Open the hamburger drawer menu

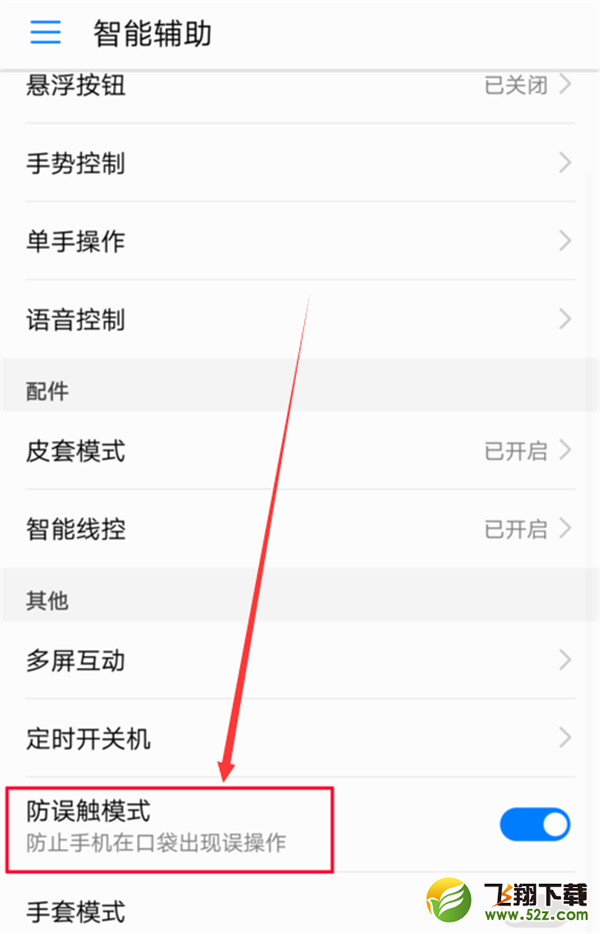[46, 33]
